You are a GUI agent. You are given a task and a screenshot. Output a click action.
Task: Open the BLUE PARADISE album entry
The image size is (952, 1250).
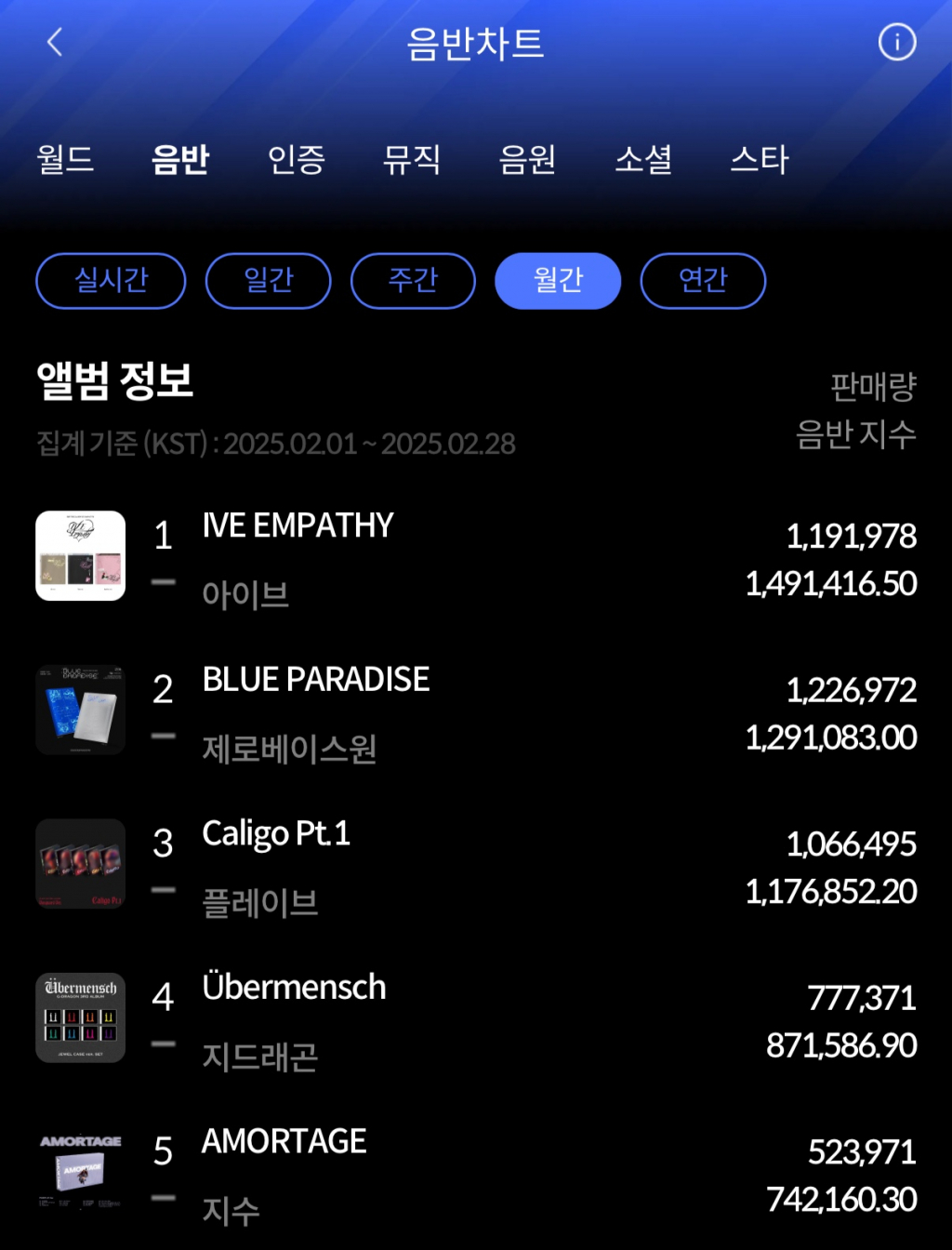pyautogui.click(x=316, y=680)
